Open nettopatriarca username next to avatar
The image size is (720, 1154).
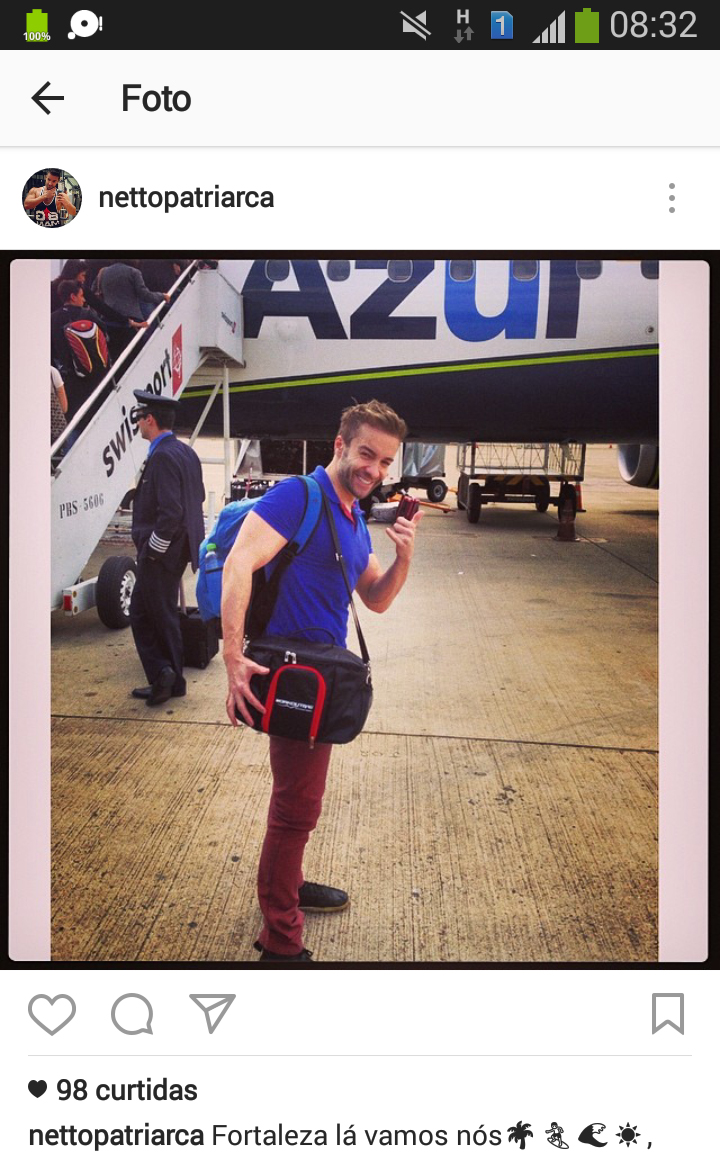click(186, 198)
